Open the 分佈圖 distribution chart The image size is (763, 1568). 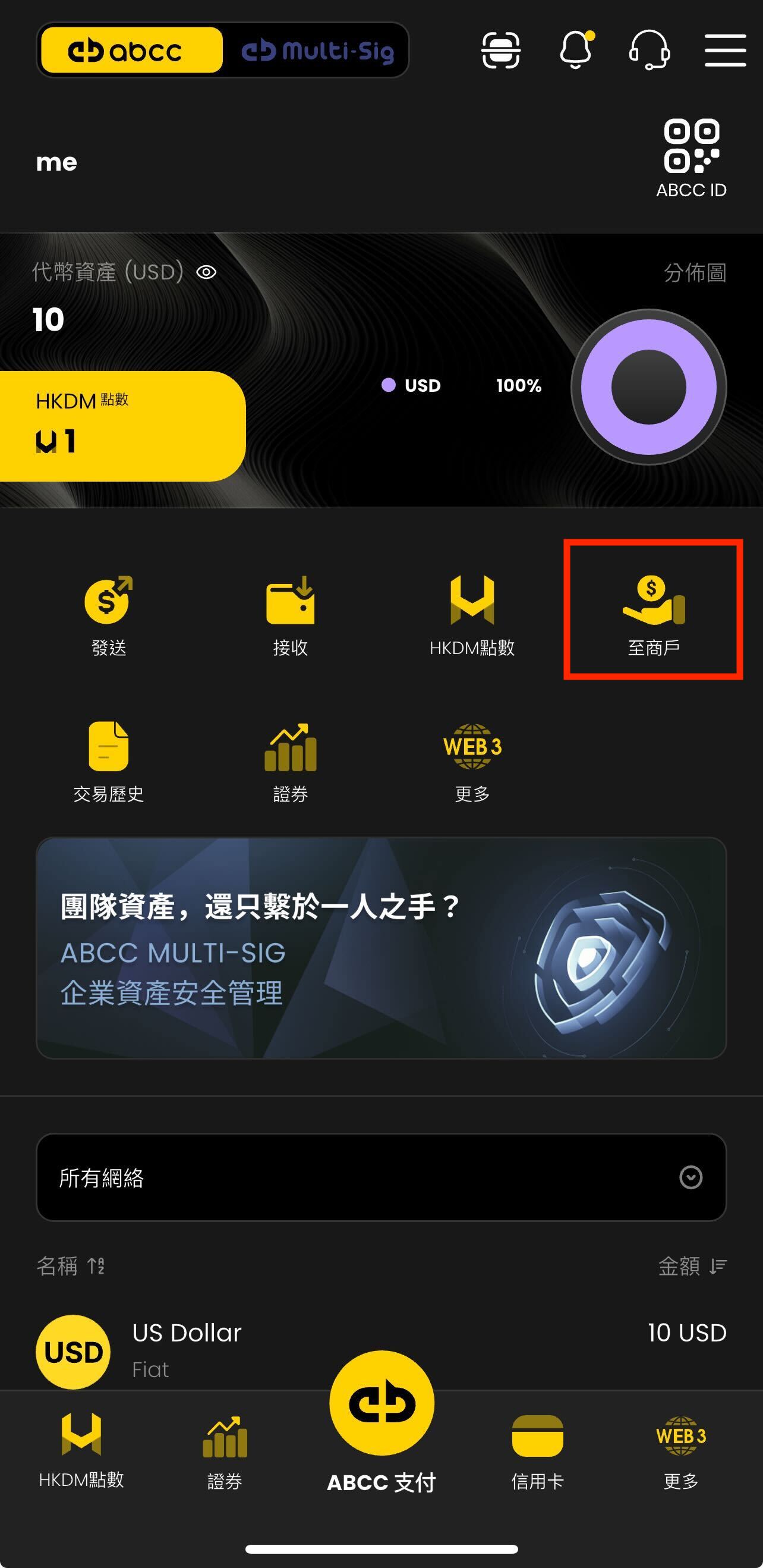[694, 273]
